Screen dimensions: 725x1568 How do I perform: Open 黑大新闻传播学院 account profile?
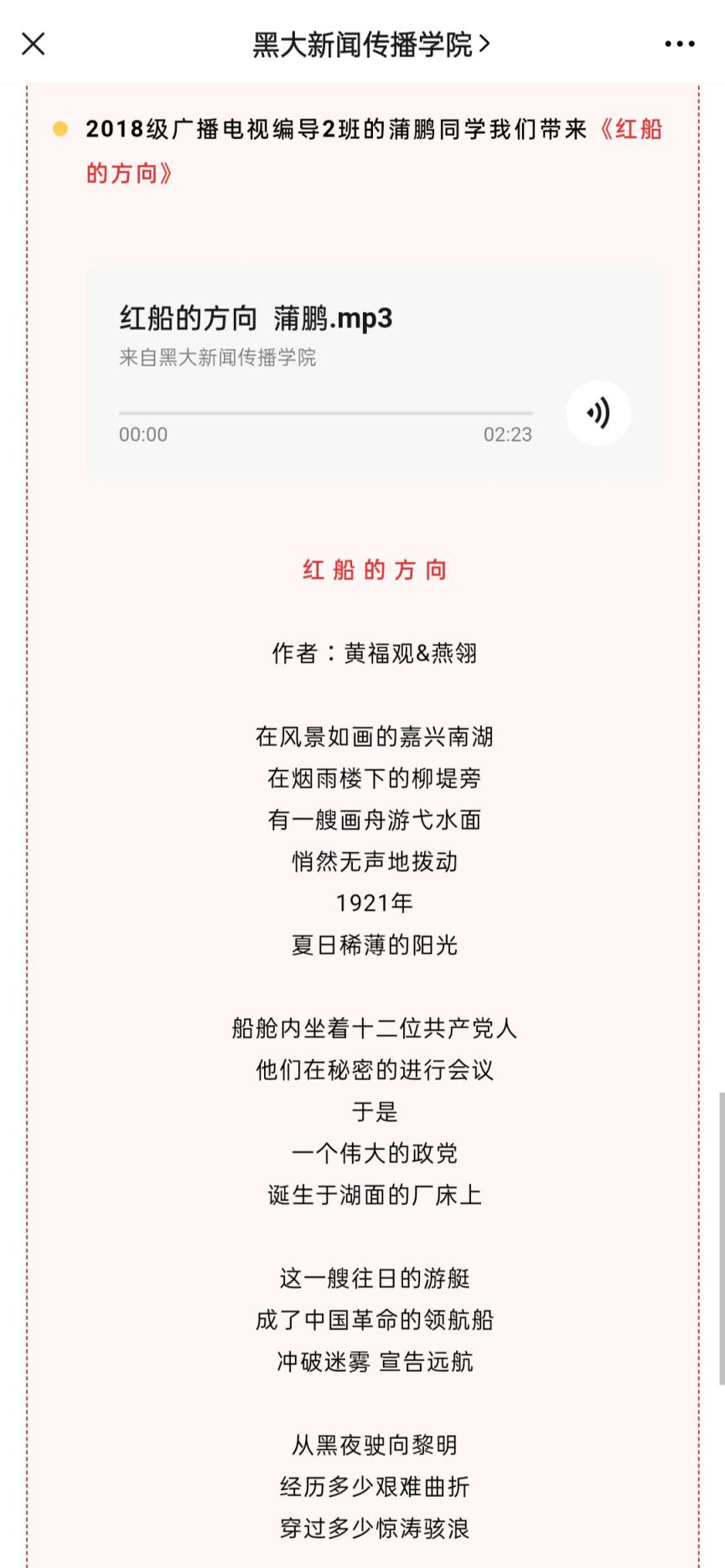[371, 44]
